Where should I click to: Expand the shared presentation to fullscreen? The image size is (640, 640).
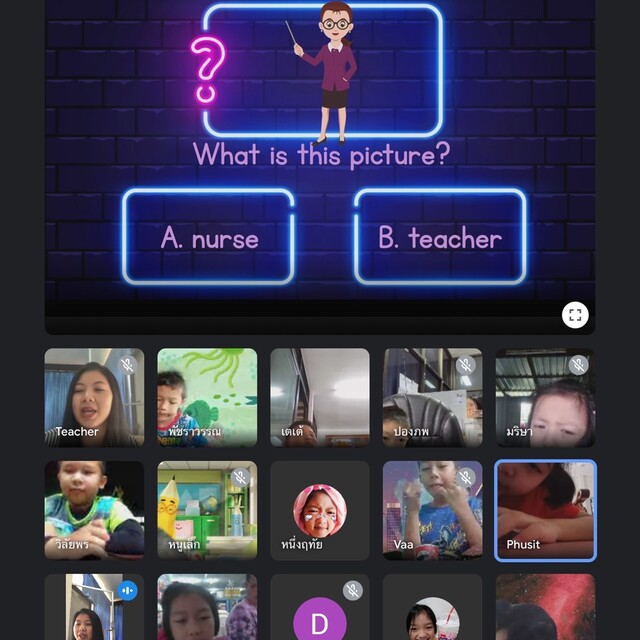point(574,315)
